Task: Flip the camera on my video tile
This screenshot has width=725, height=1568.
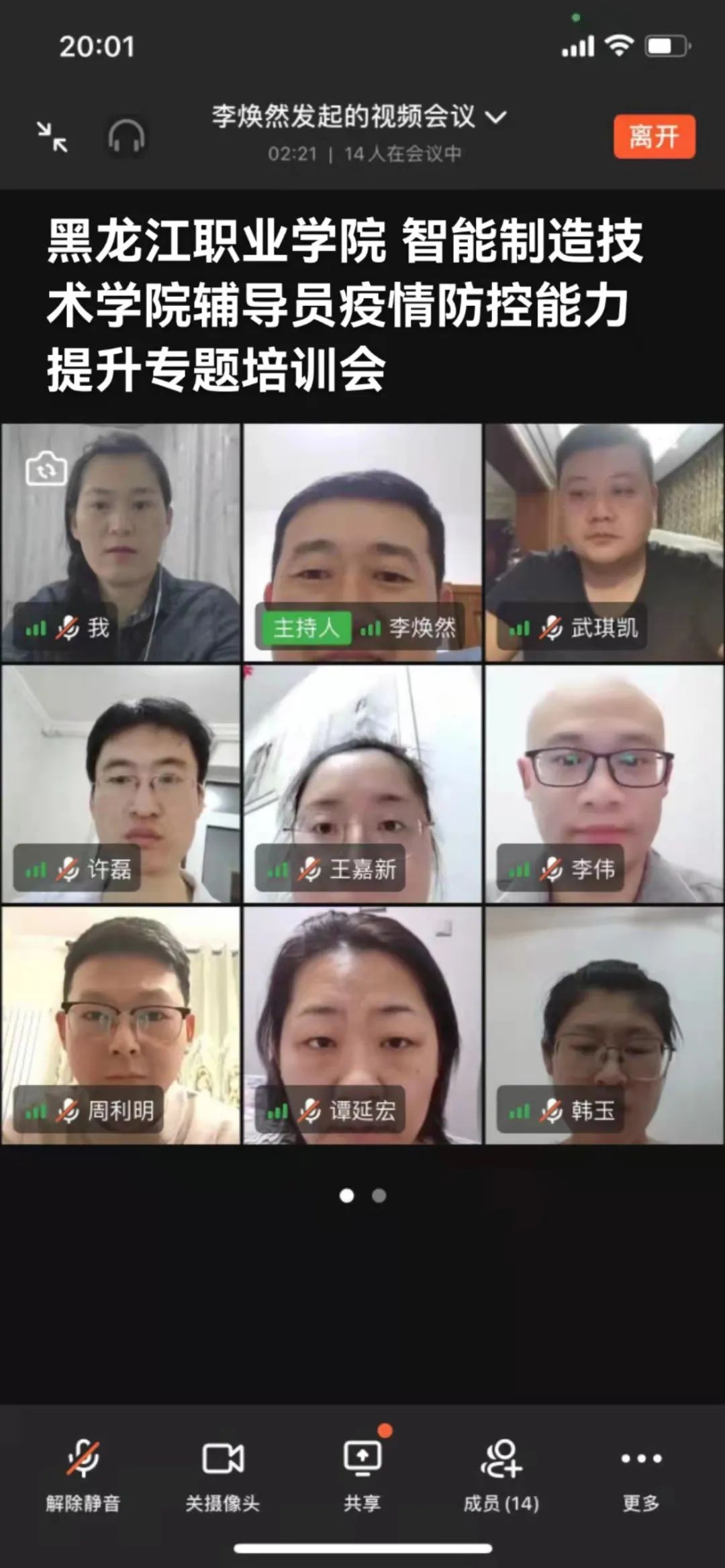Action: tap(46, 469)
